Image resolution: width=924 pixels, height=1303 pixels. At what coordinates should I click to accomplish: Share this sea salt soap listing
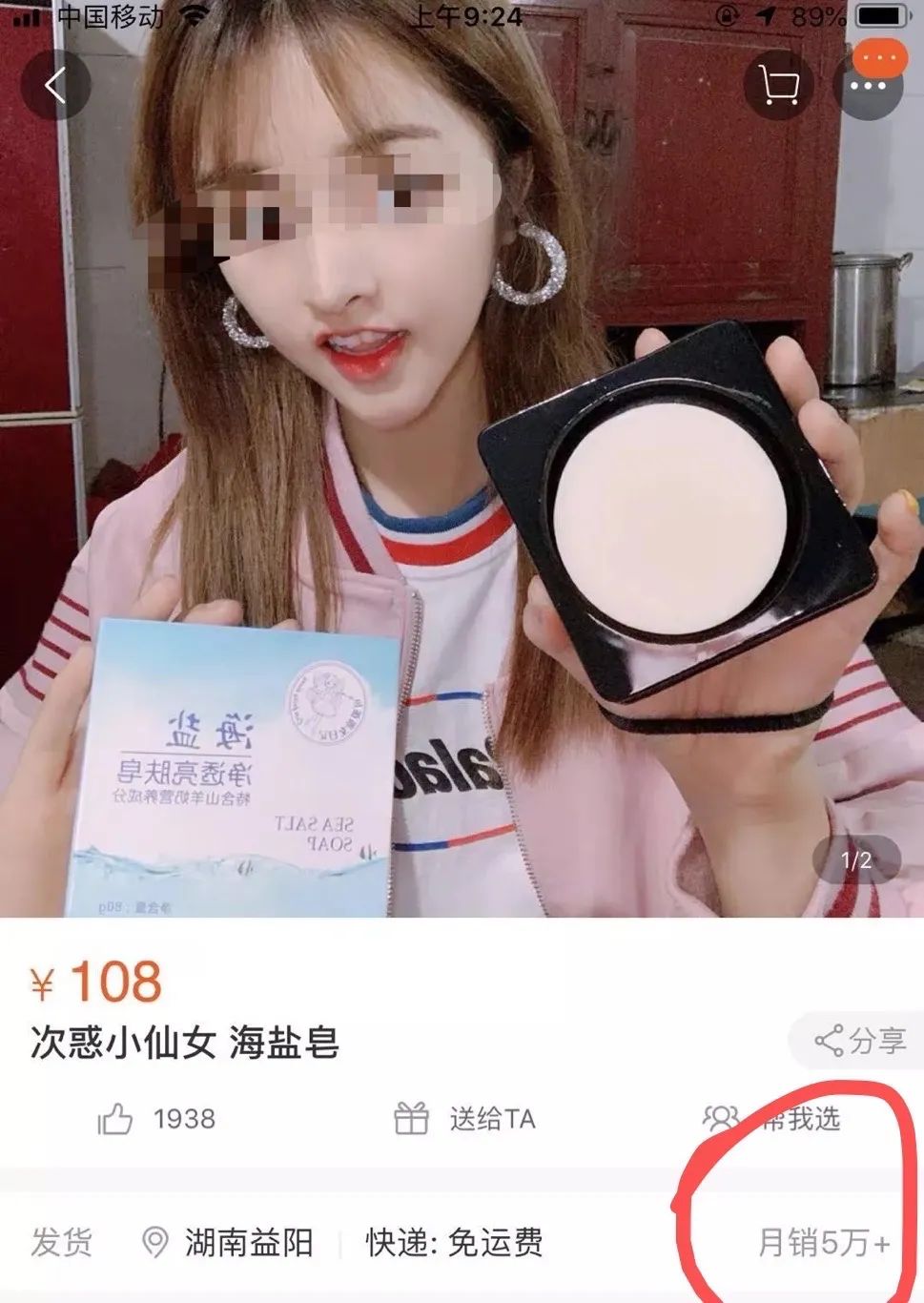pyautogui.click(x=860, y=1040)
